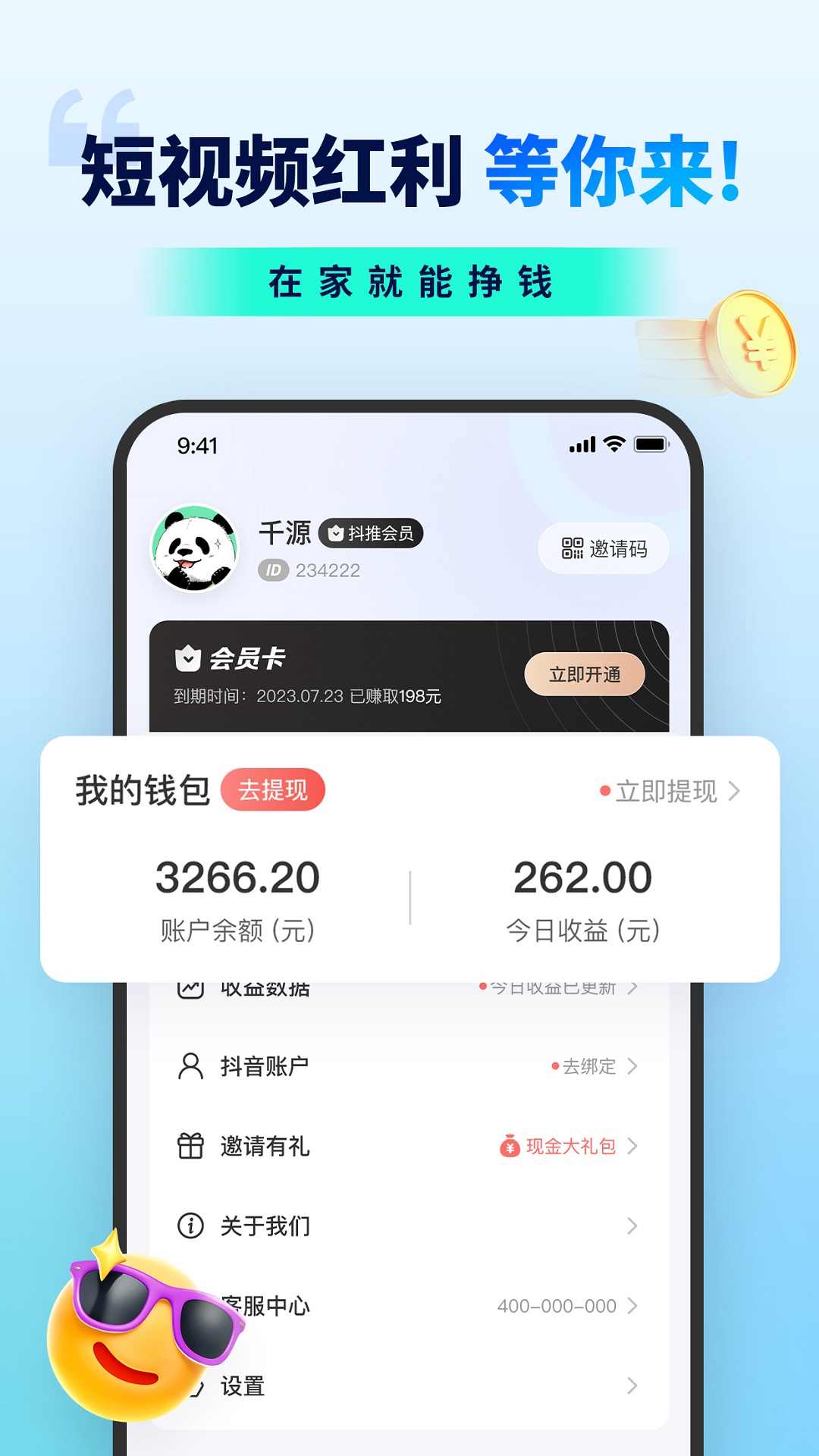Tap the 邀请有礼 gift icon

(191, 1147)
